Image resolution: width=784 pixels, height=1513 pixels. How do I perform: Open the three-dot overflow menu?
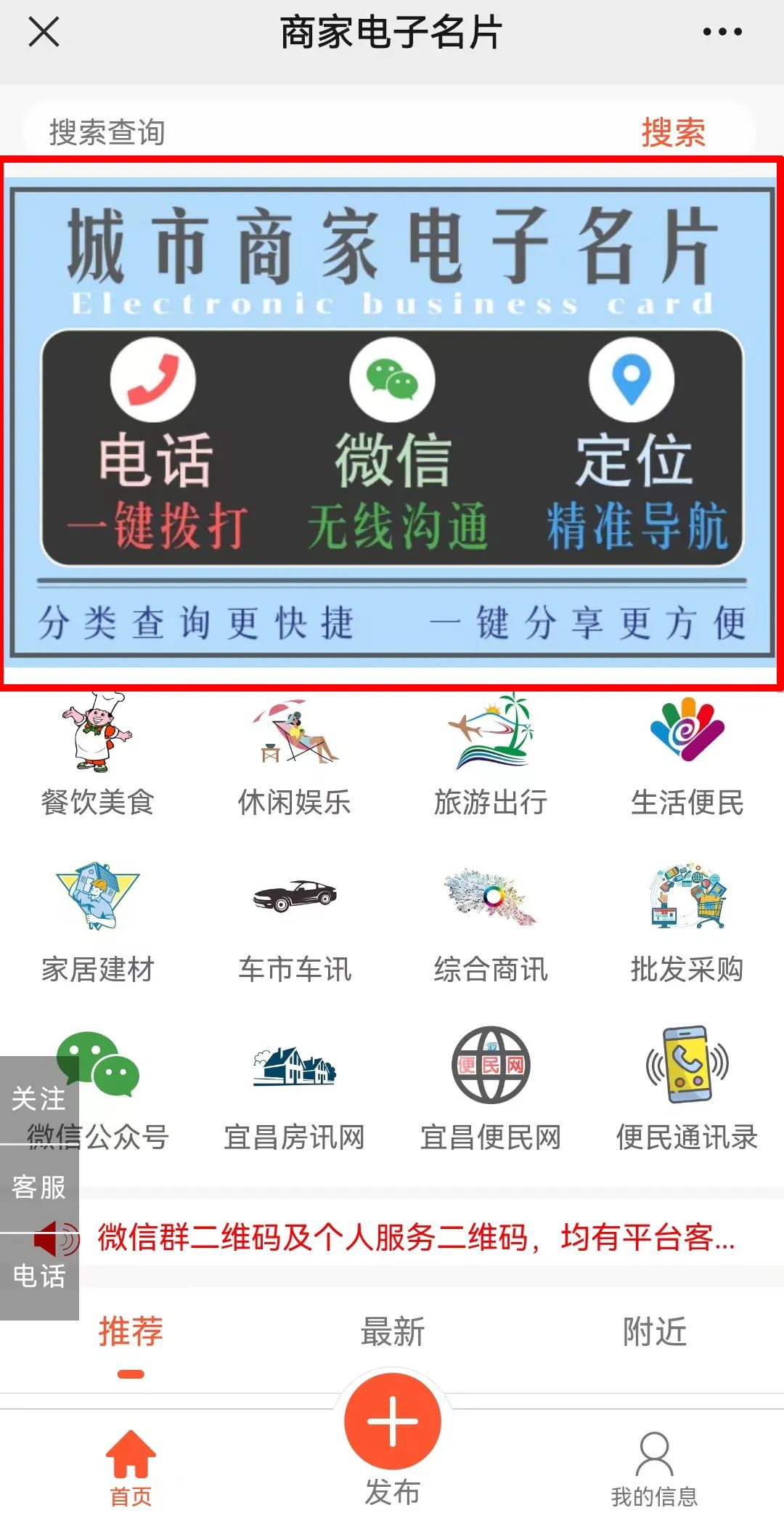pos(722,32)
